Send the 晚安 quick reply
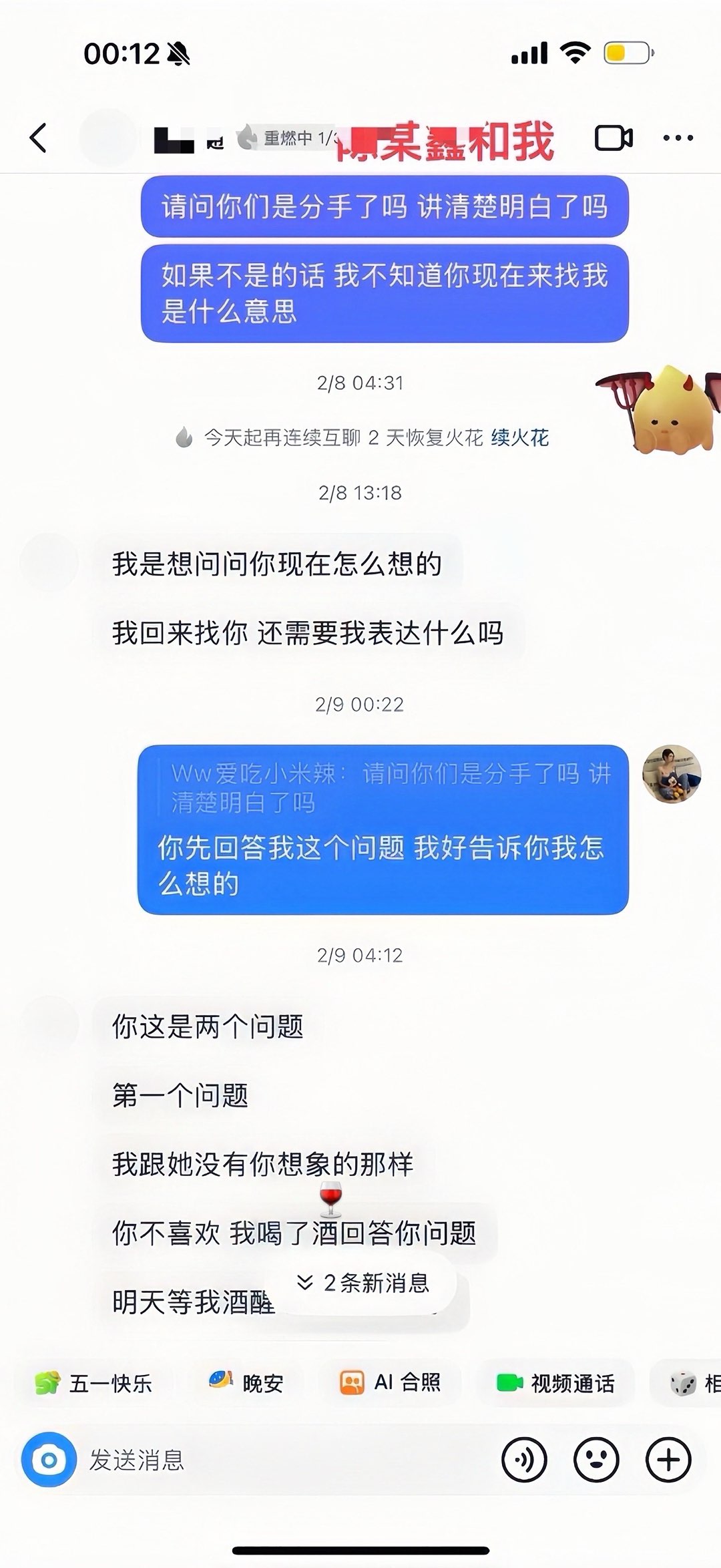Image resolution: width=721 pixels, height=1568 pixels. [x=247, y=1383]
